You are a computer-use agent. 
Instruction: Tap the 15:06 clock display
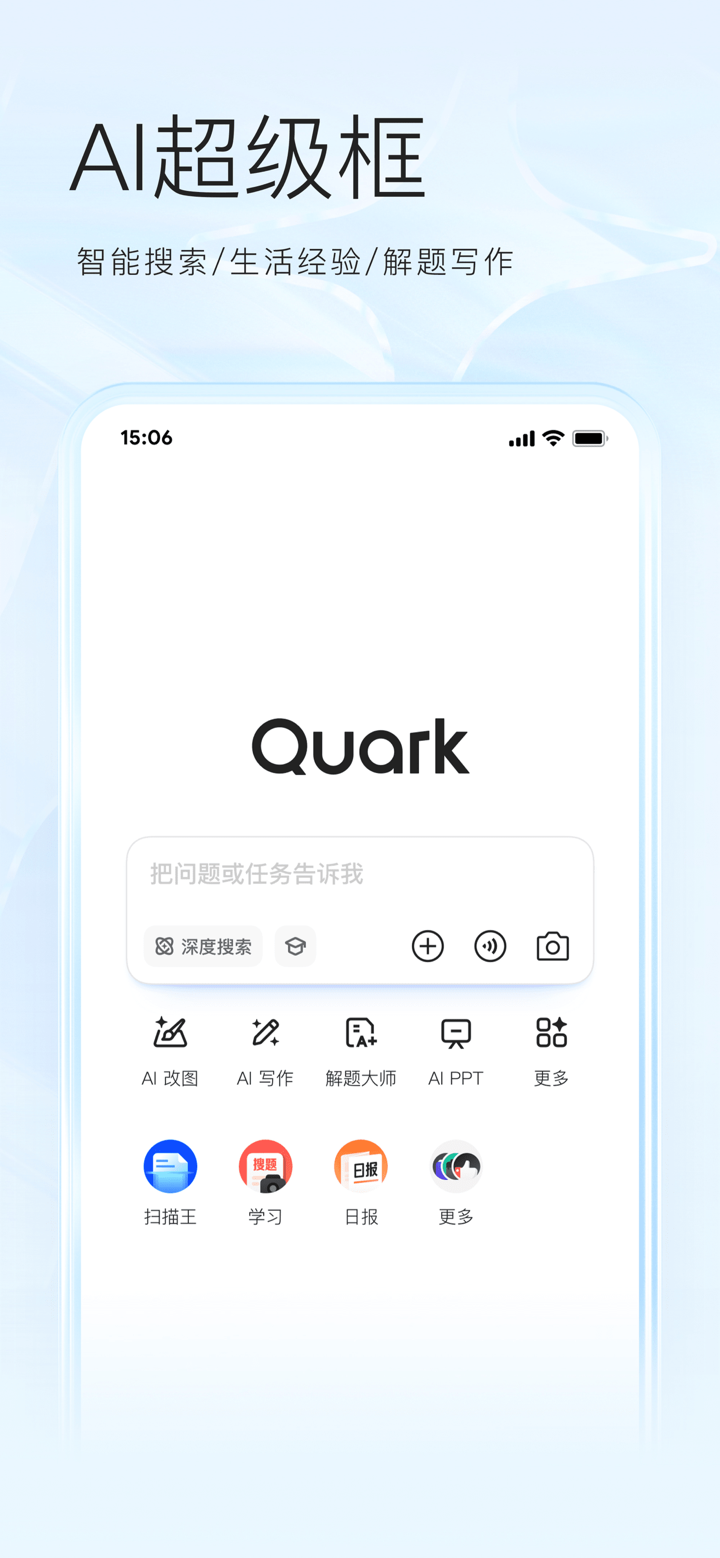coord(146,438)
